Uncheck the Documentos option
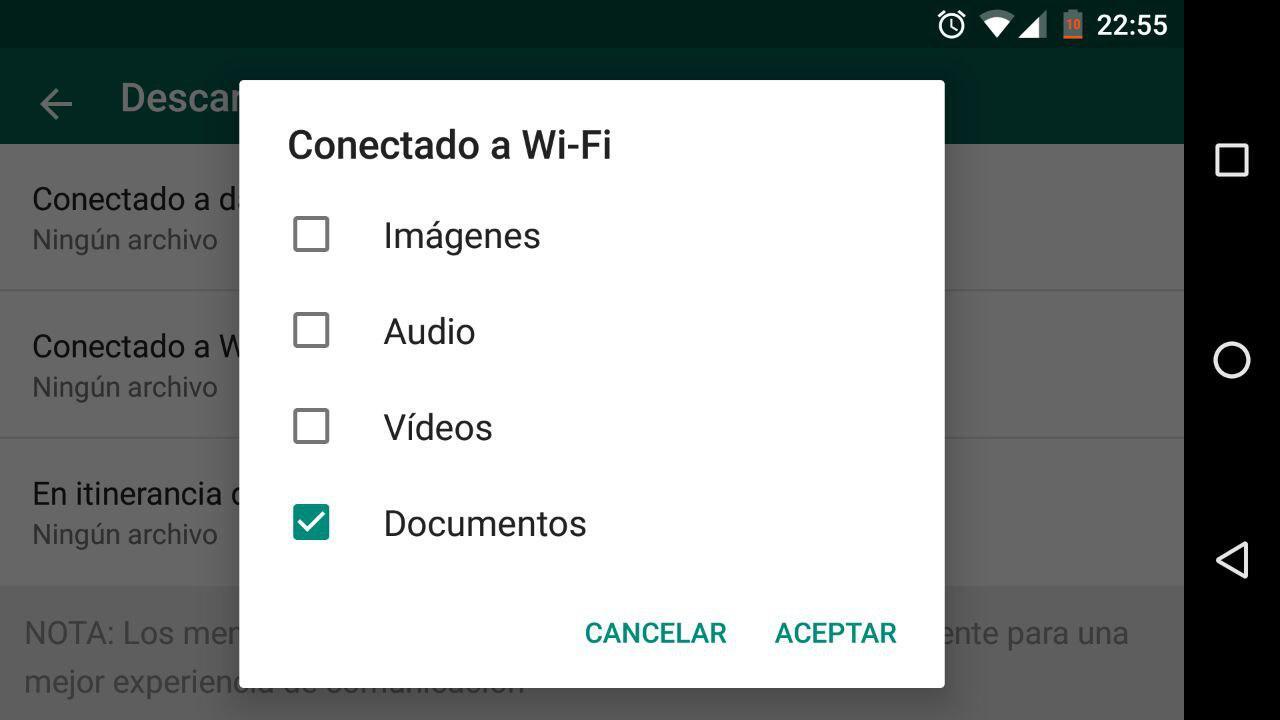Viewport: 1280px width, 720px height. click(x=311, y=522)
